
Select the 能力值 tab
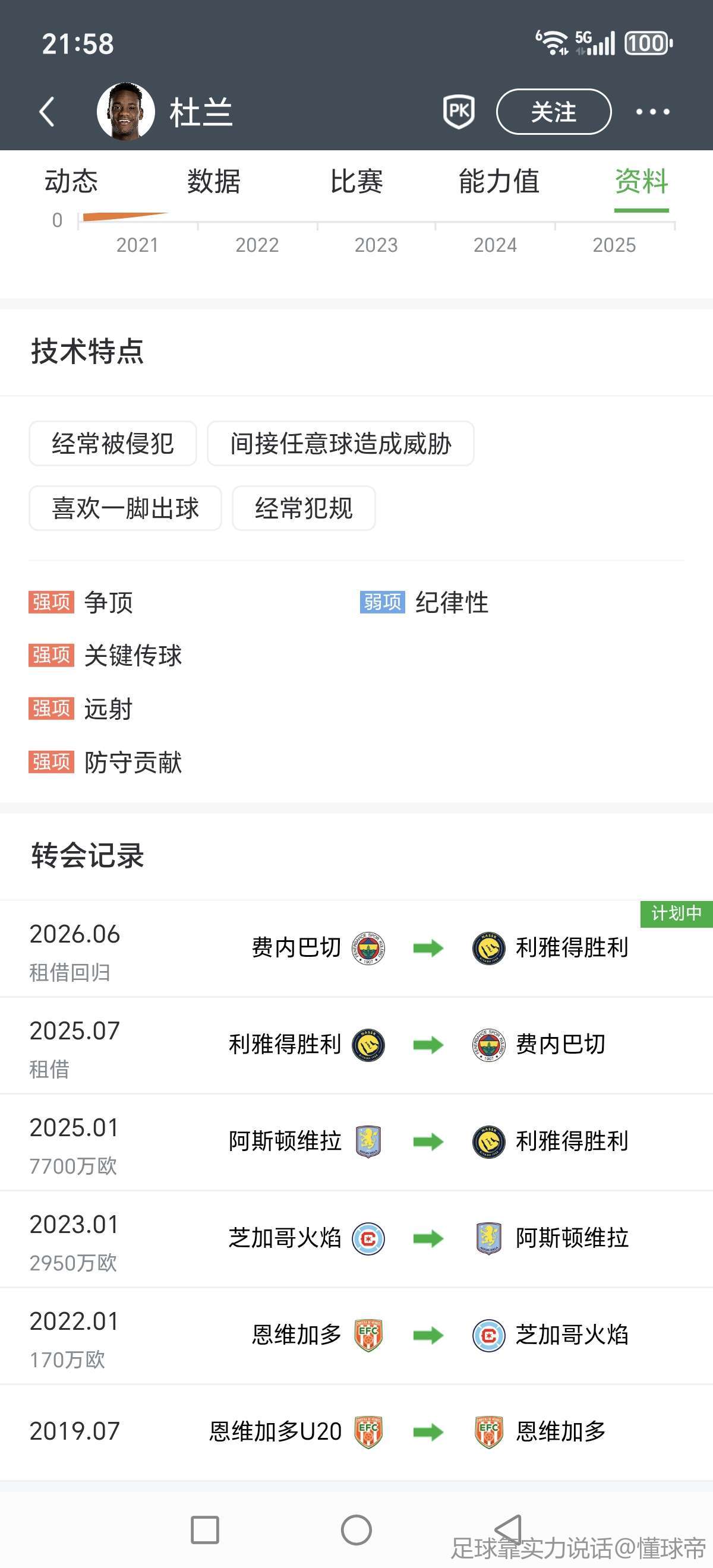click(499, 181)
